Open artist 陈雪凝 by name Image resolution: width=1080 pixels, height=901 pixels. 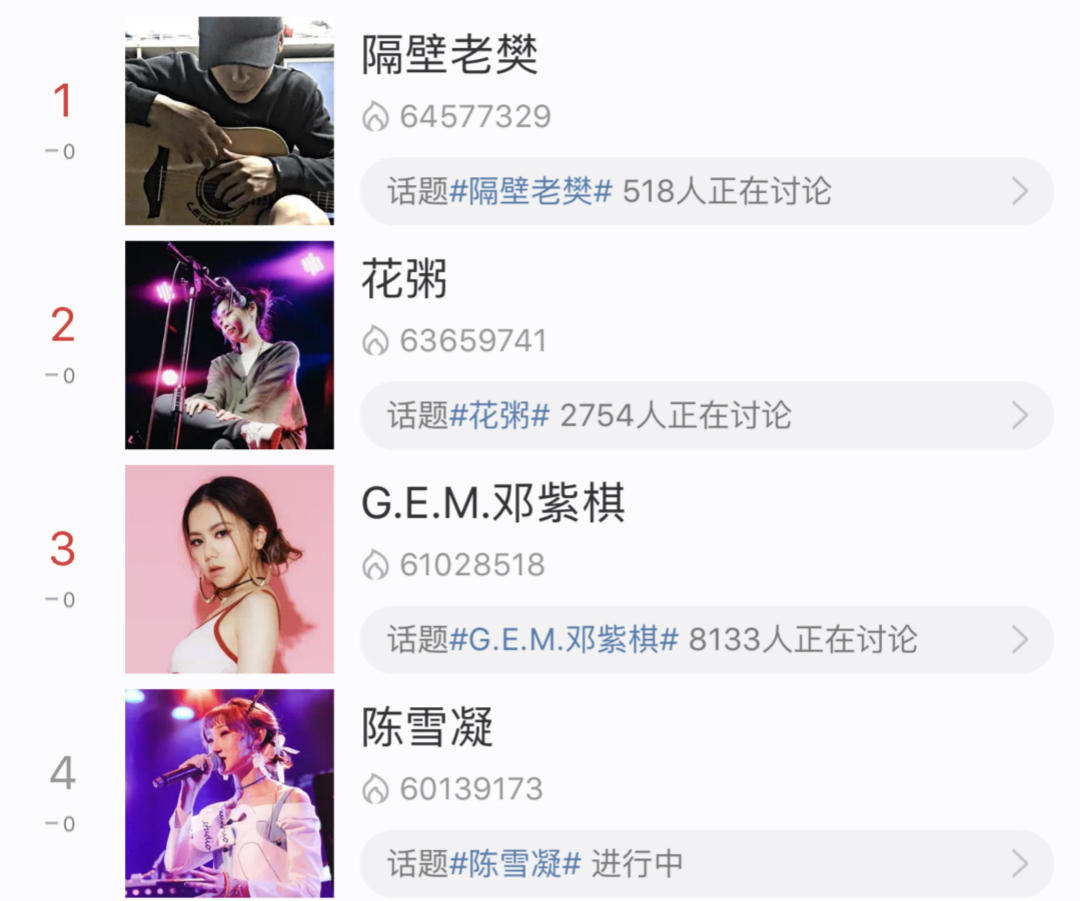coord(427,728)
